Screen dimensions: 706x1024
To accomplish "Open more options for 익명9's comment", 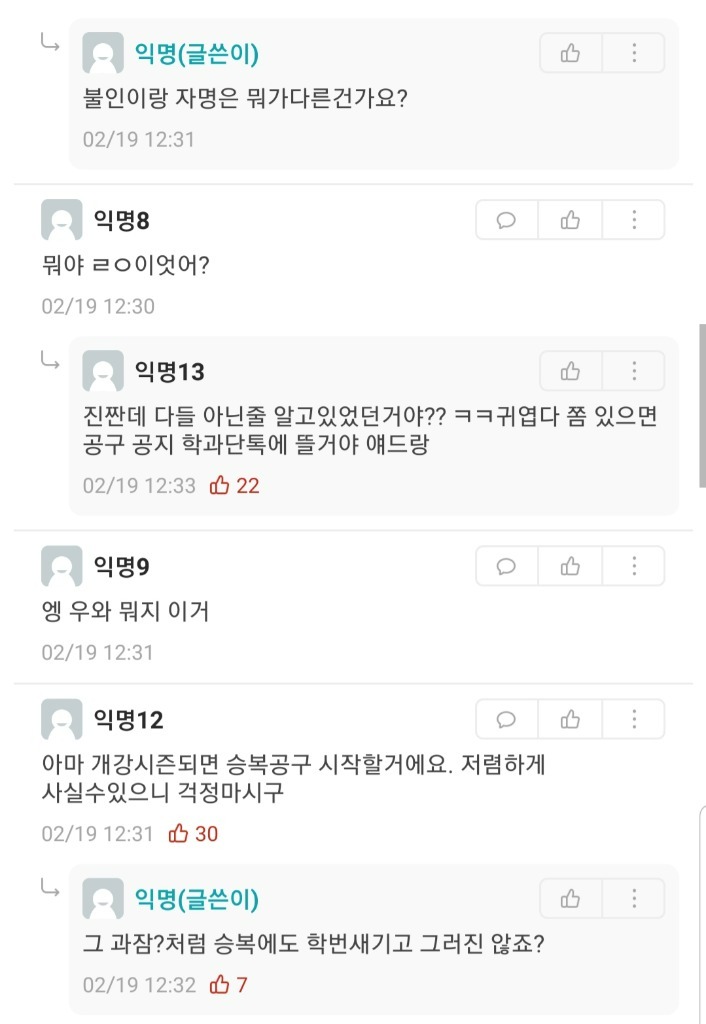I will (634, 567).
